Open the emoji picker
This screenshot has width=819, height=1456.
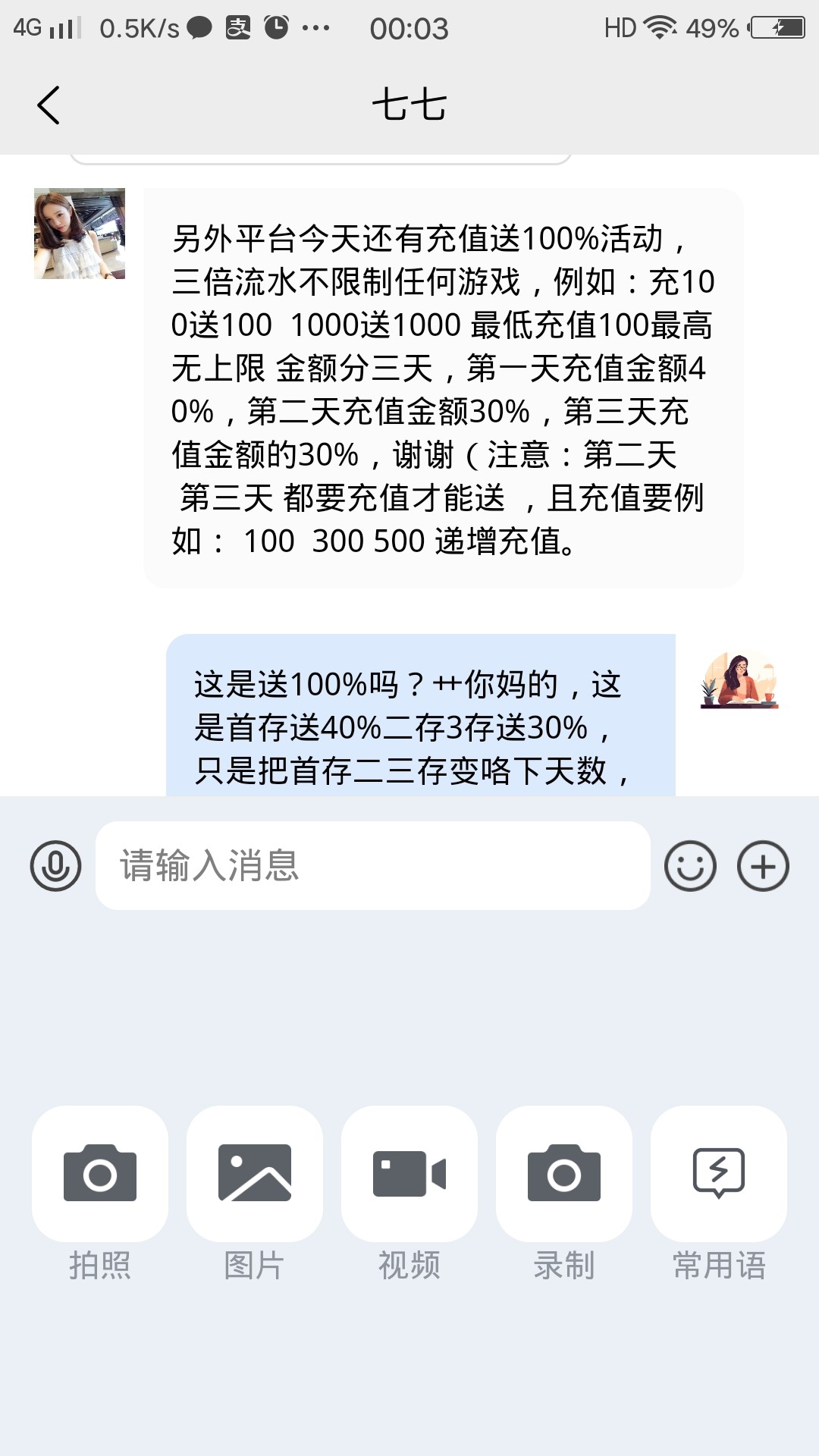[x=690, y=866]
